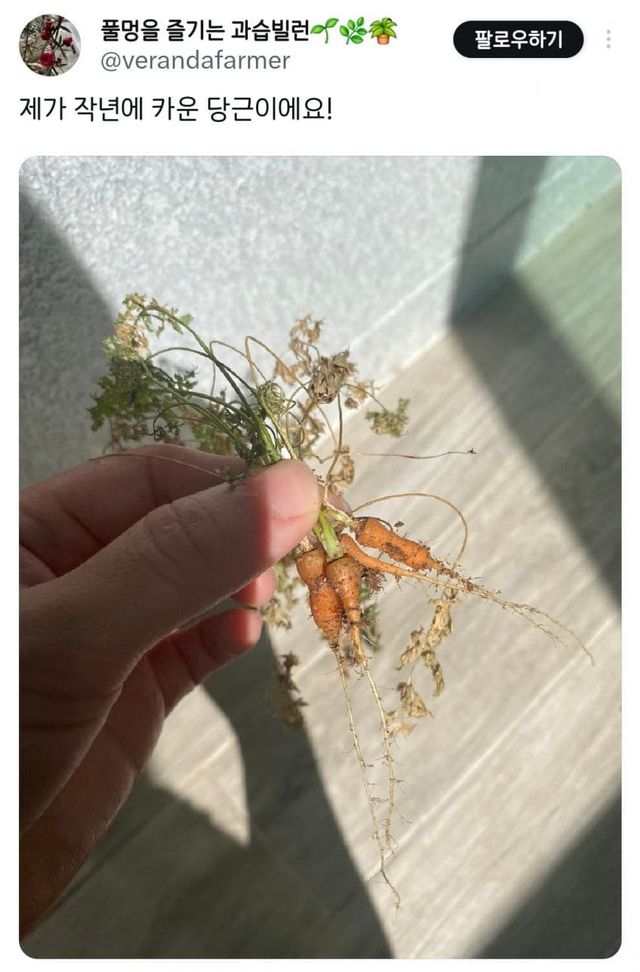Visit the @verandafarmer profile handle
Screen dimensions: 640x972
tap(195, 61)
